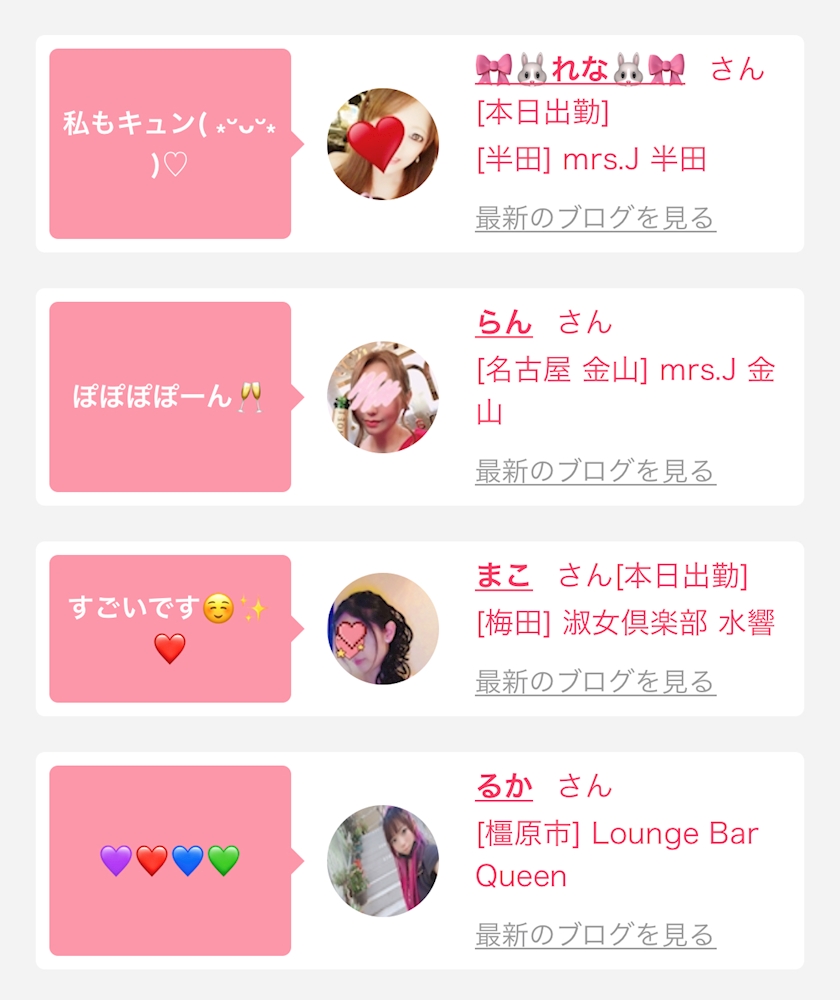Tap るか's round profile photo
The width and height of the screenshot is (840, 1000).
[x=383, y=861]
